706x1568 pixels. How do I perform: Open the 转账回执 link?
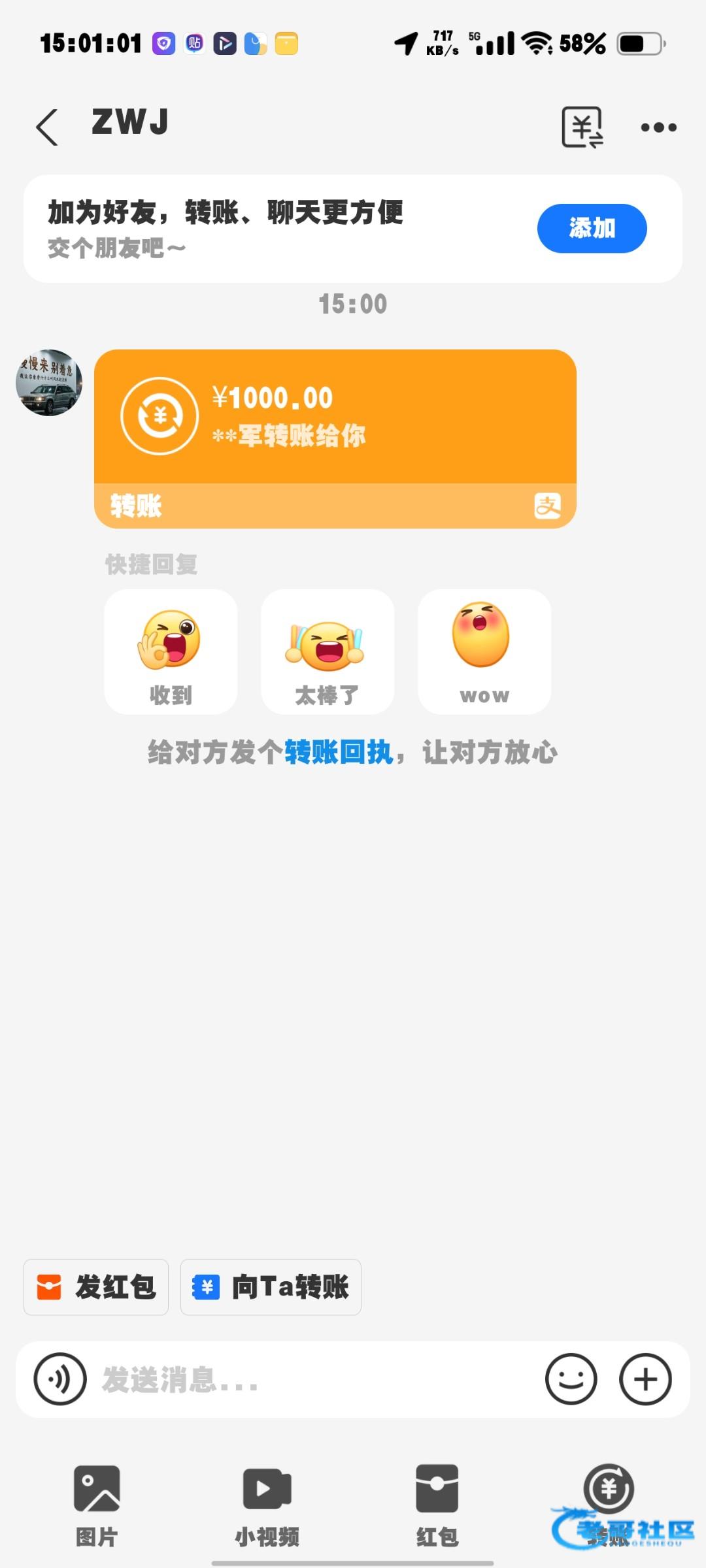(x=338, y=752)
